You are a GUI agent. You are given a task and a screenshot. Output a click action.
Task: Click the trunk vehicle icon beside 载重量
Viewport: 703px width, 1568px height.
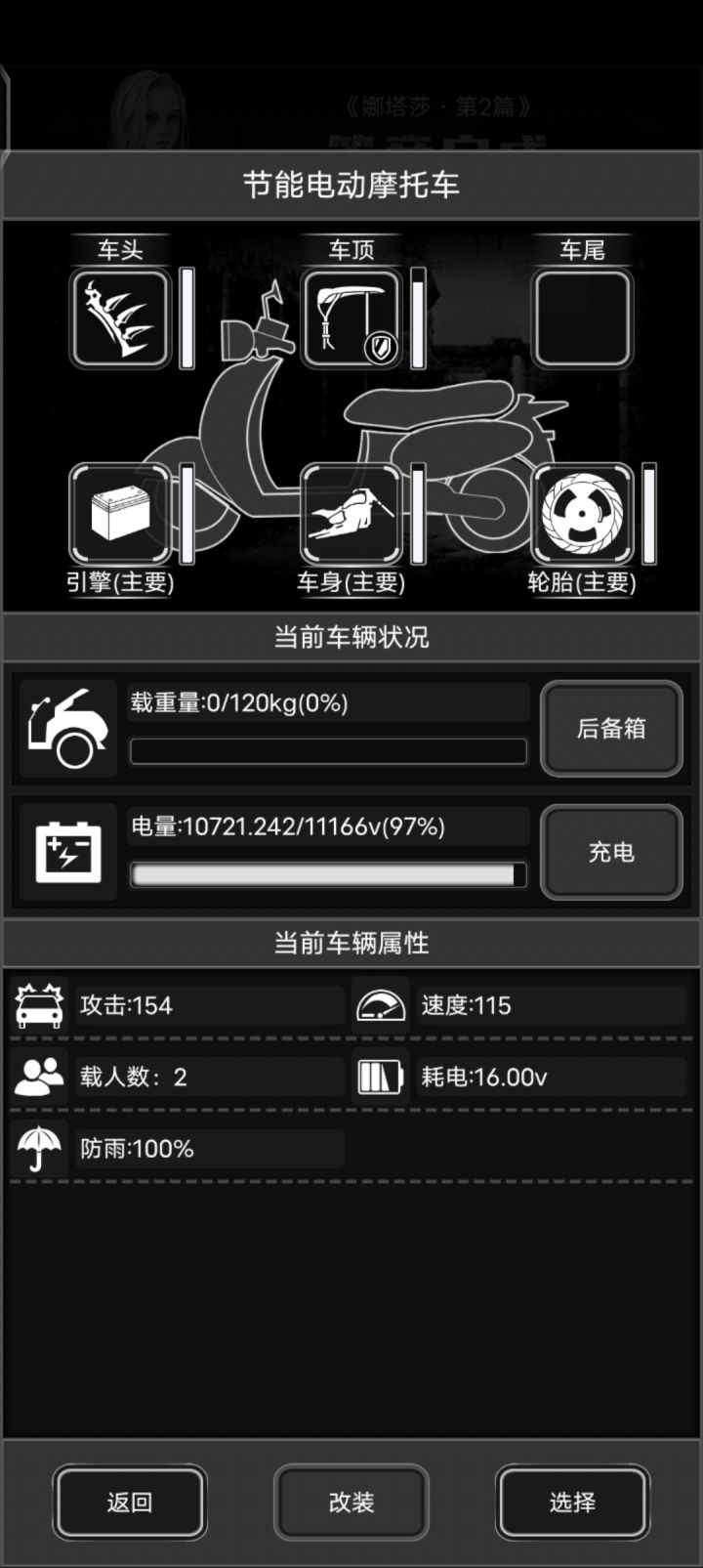click(67, 728)
